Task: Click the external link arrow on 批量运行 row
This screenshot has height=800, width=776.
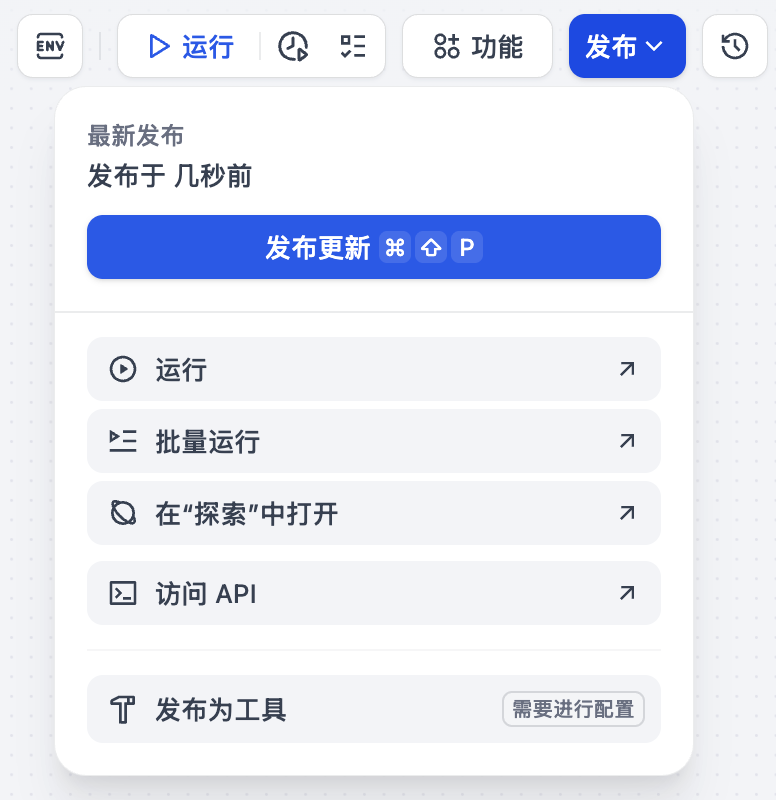Action: (x=627, y=441)
